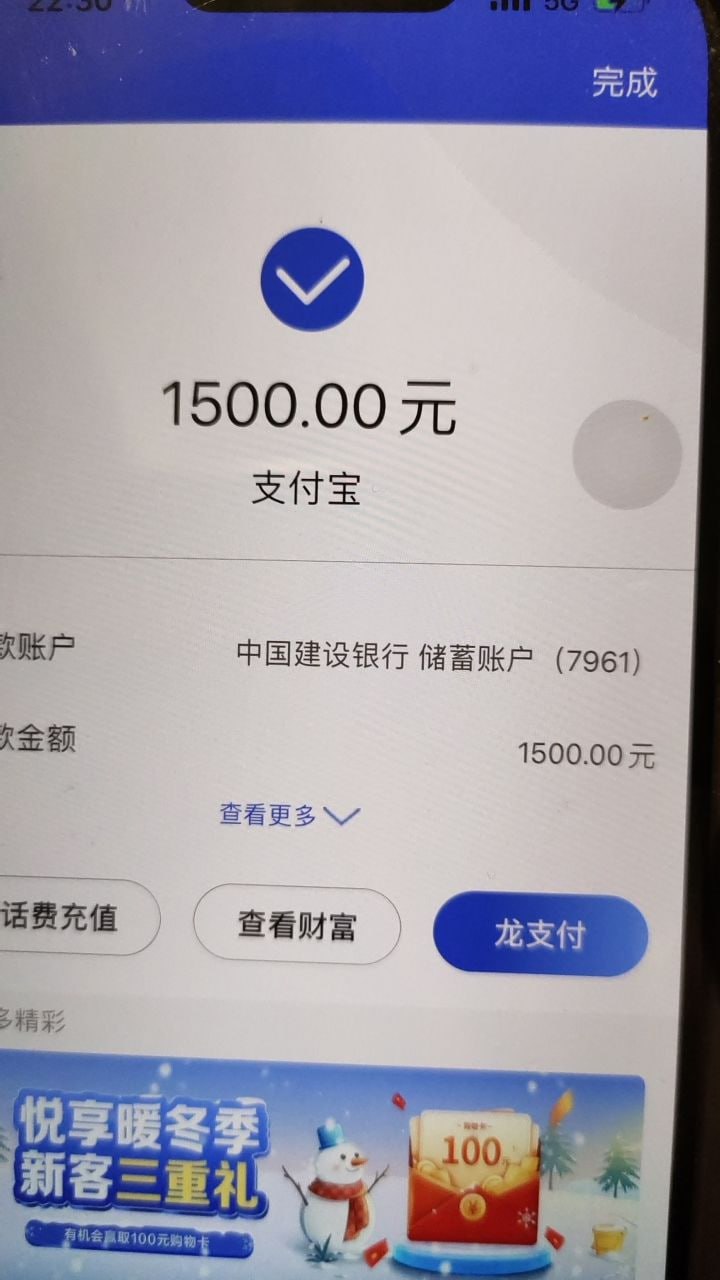Tap the 查看财富 button
Viewport: 720px width, 1280px height.
pyautogui.click(x=296, y=926)
